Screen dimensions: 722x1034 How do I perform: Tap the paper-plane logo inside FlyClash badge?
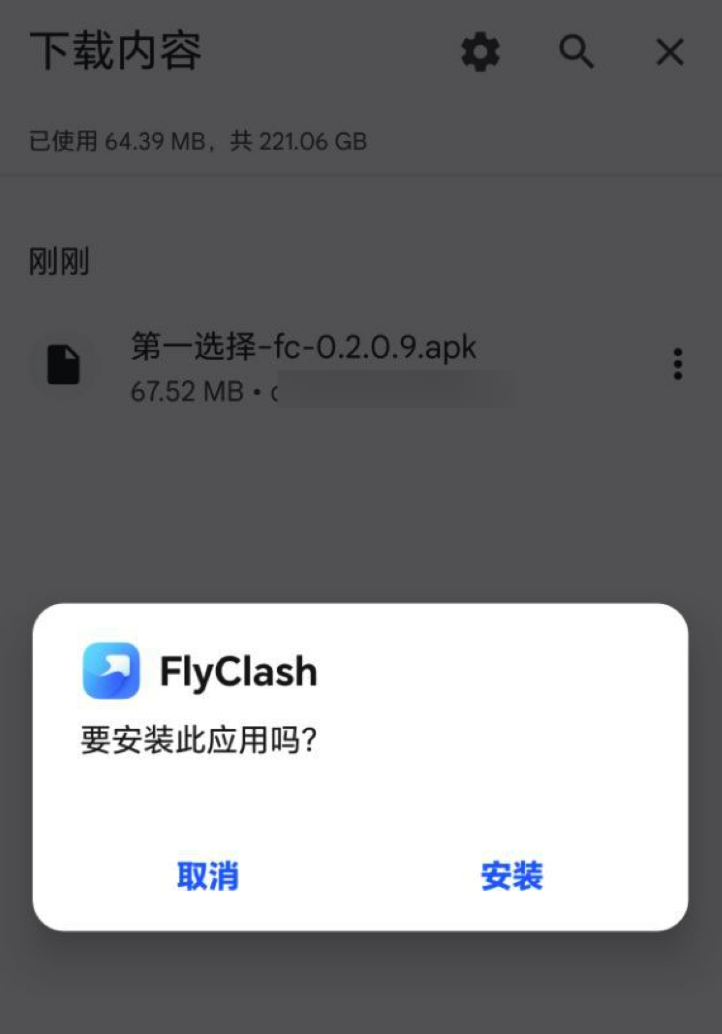[x=108, y=671]
